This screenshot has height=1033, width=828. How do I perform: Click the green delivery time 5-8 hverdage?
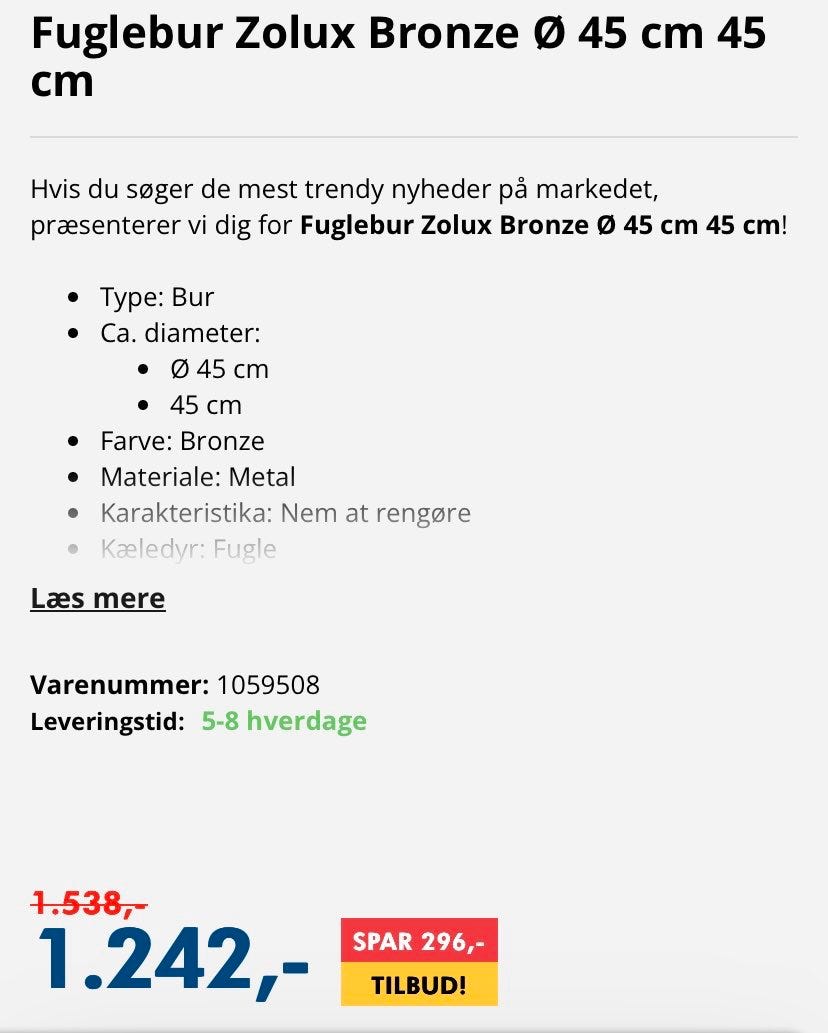point(282,721)
